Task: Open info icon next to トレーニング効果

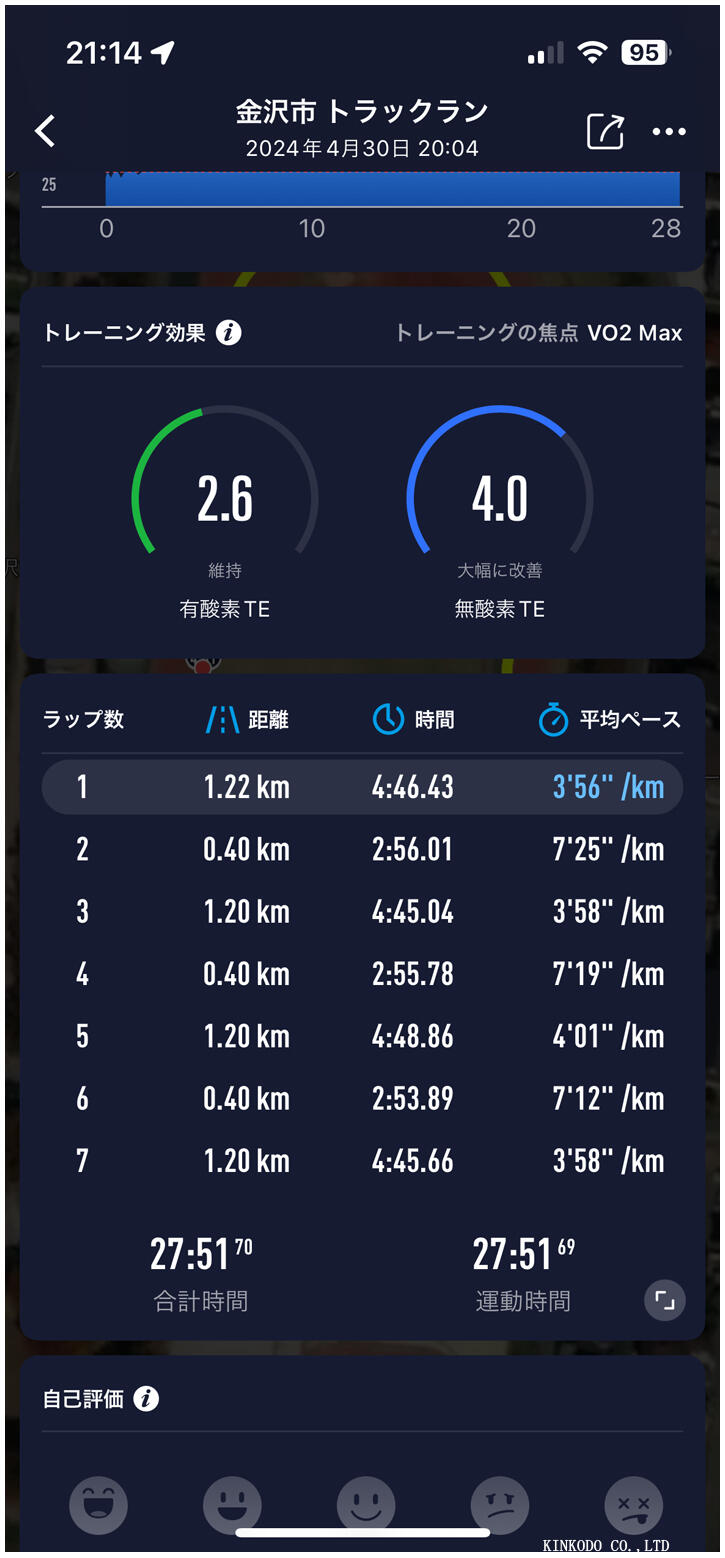Action: (229, 333)
